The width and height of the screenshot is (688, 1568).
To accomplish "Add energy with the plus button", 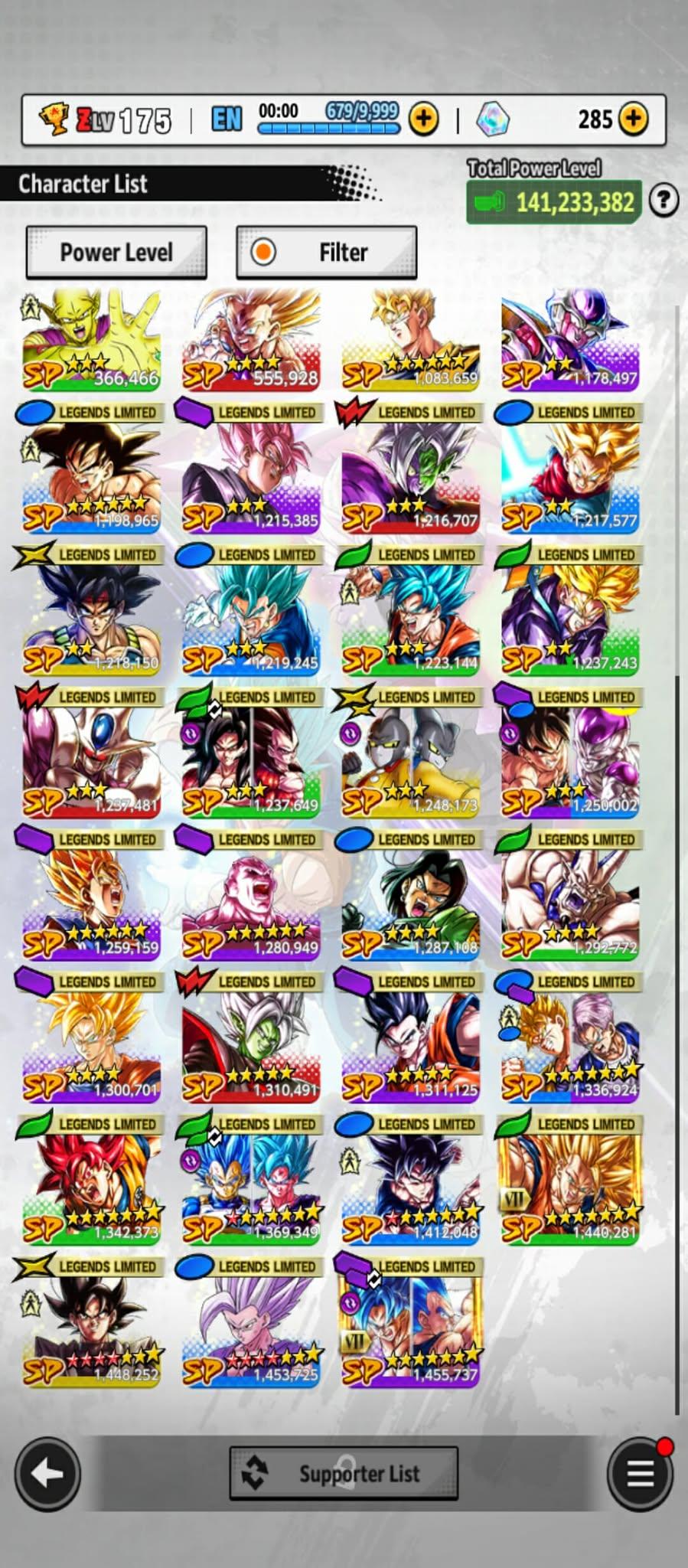I will 423,119.
